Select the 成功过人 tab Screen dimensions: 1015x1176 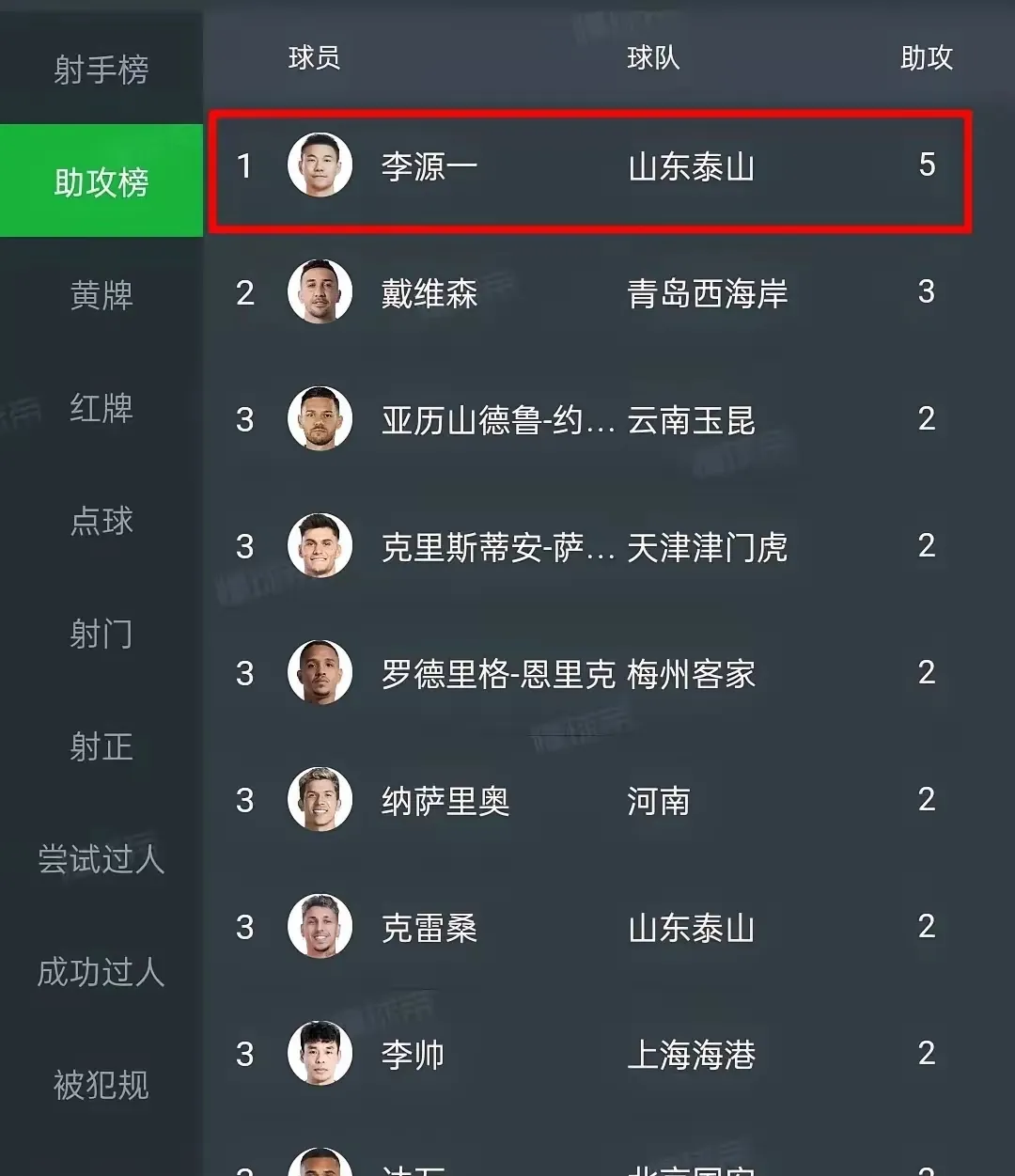point(101,973)
